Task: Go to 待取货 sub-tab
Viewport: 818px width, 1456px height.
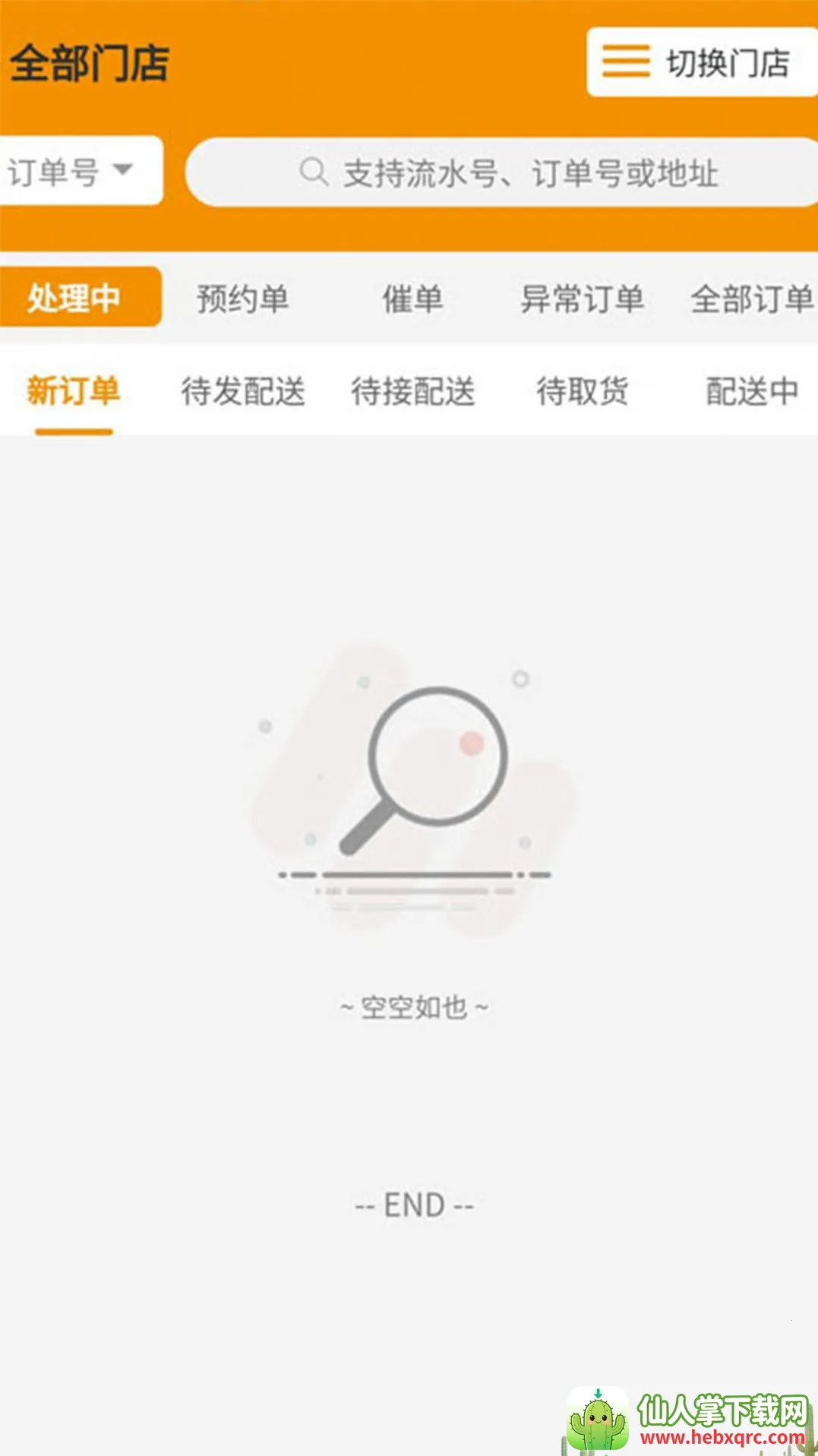Action: (x=583, y=392)
